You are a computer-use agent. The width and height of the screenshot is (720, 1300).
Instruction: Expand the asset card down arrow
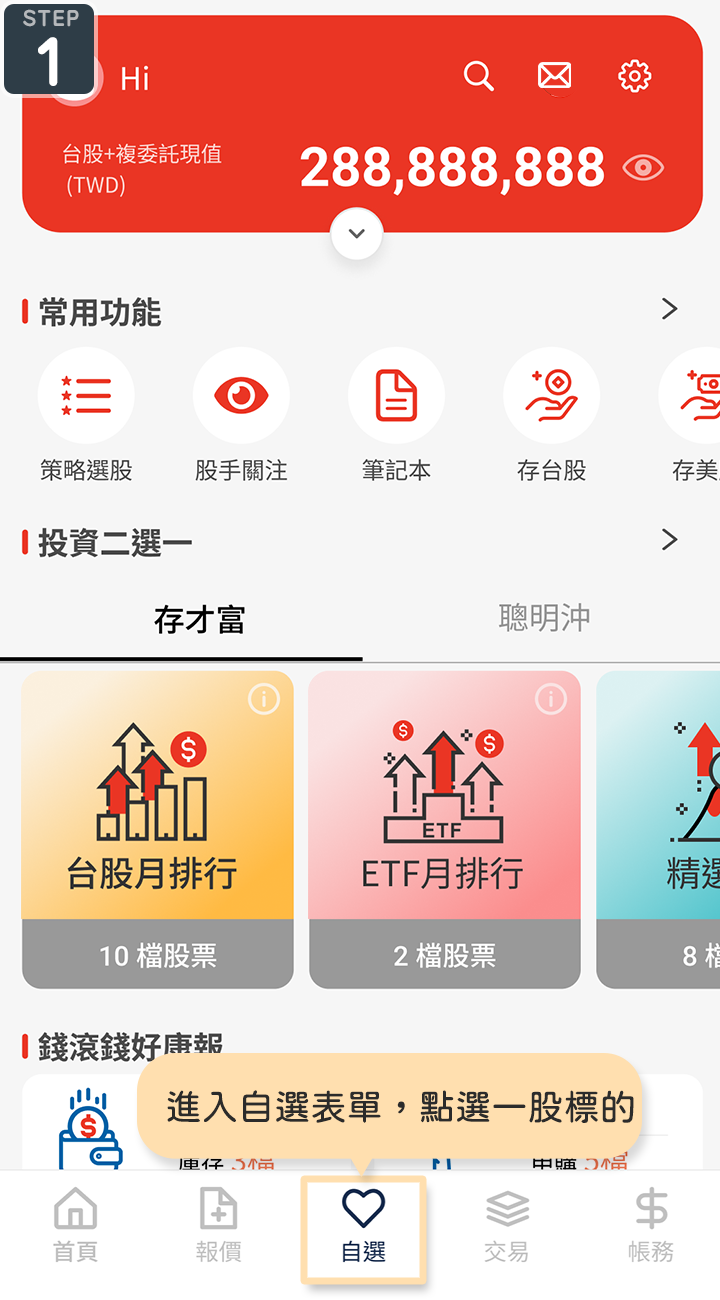[357, 234]
